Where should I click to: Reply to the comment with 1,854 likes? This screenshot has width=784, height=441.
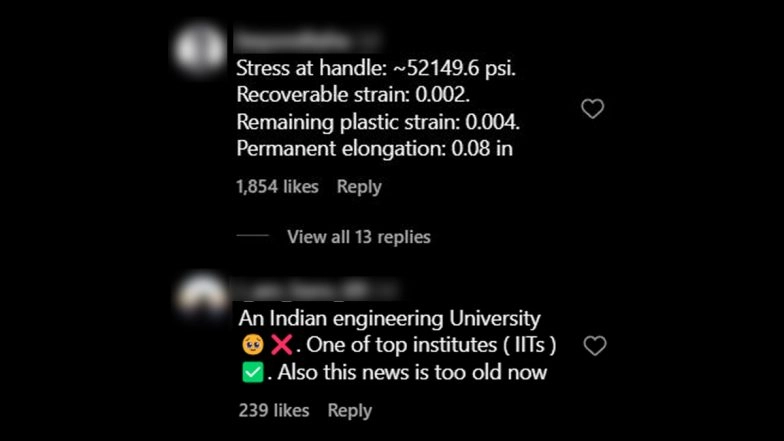(359, 187)
